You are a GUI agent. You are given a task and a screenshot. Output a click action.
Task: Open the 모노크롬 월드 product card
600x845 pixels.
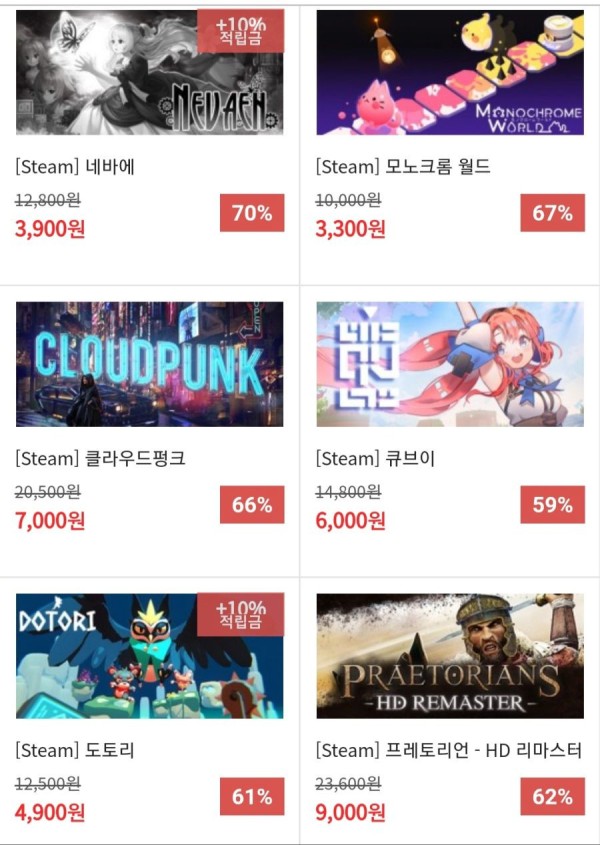click(450, 73)
